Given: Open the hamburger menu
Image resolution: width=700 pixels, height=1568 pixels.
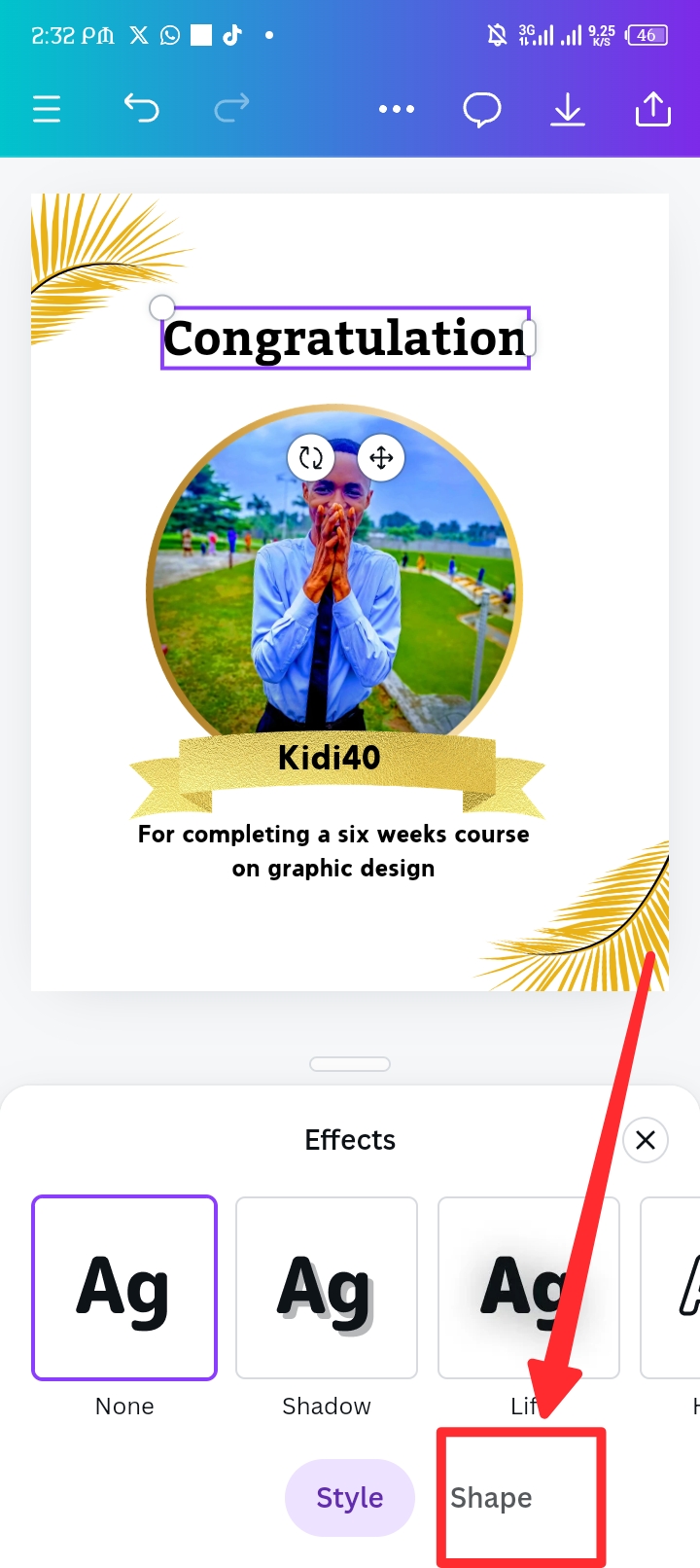Looking at the screenshot, I should [47, 109].
